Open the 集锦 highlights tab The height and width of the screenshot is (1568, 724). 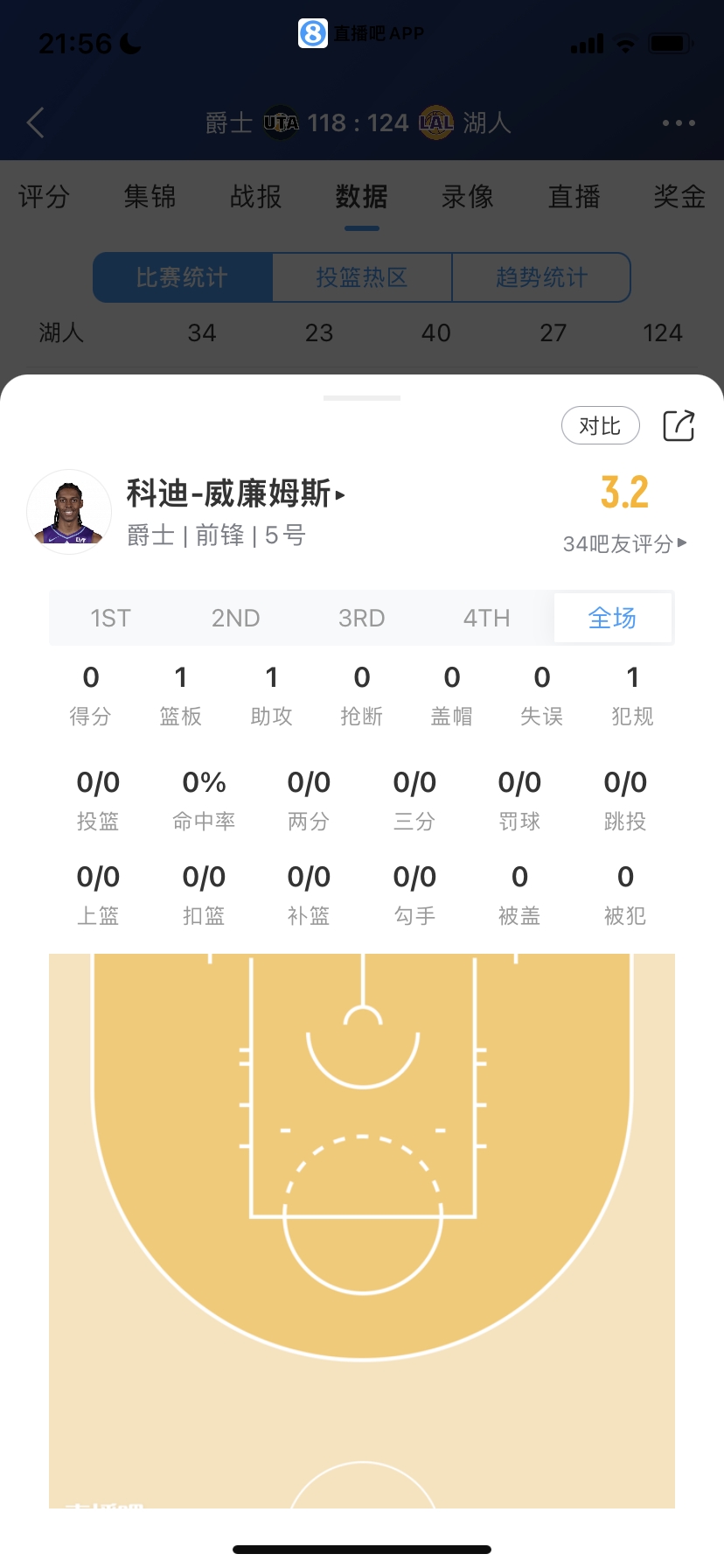click(150, 197)
